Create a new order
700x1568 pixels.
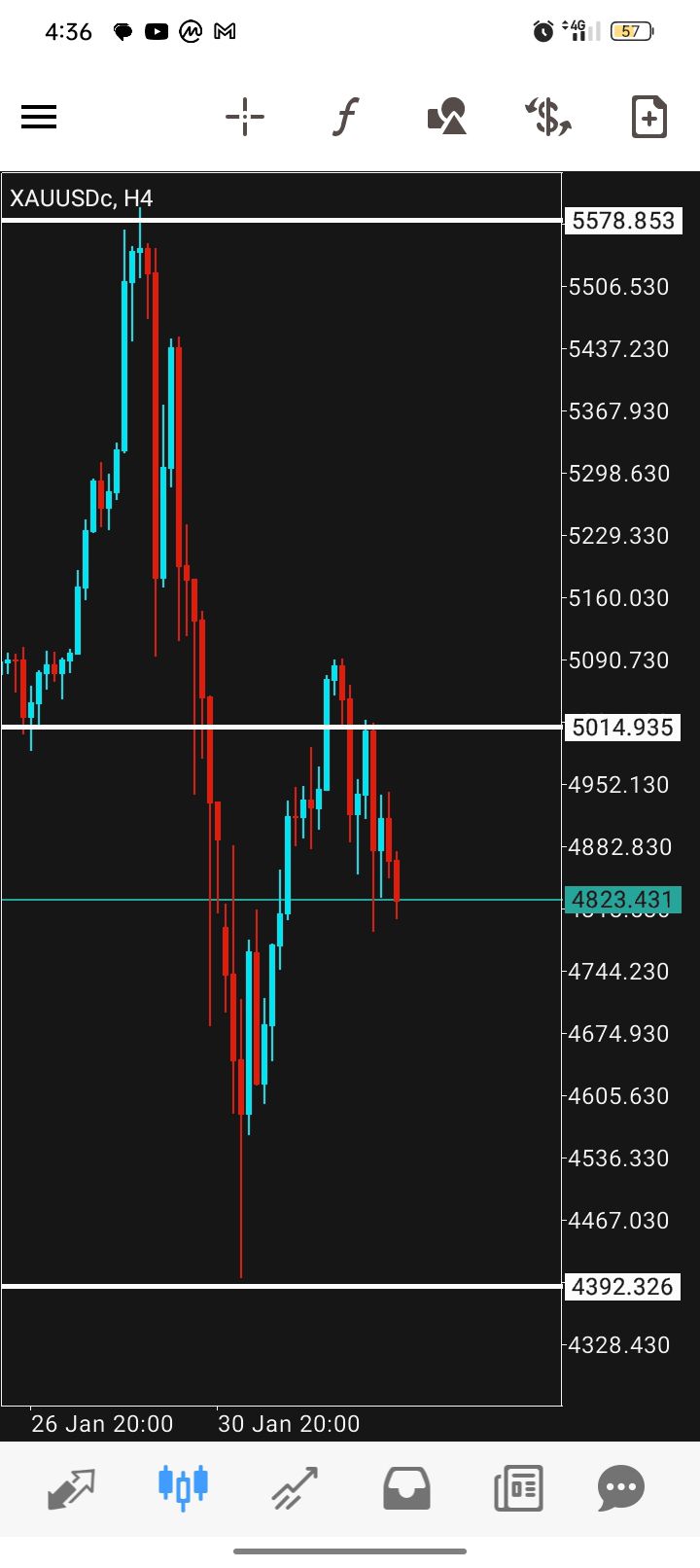[648, 118]
